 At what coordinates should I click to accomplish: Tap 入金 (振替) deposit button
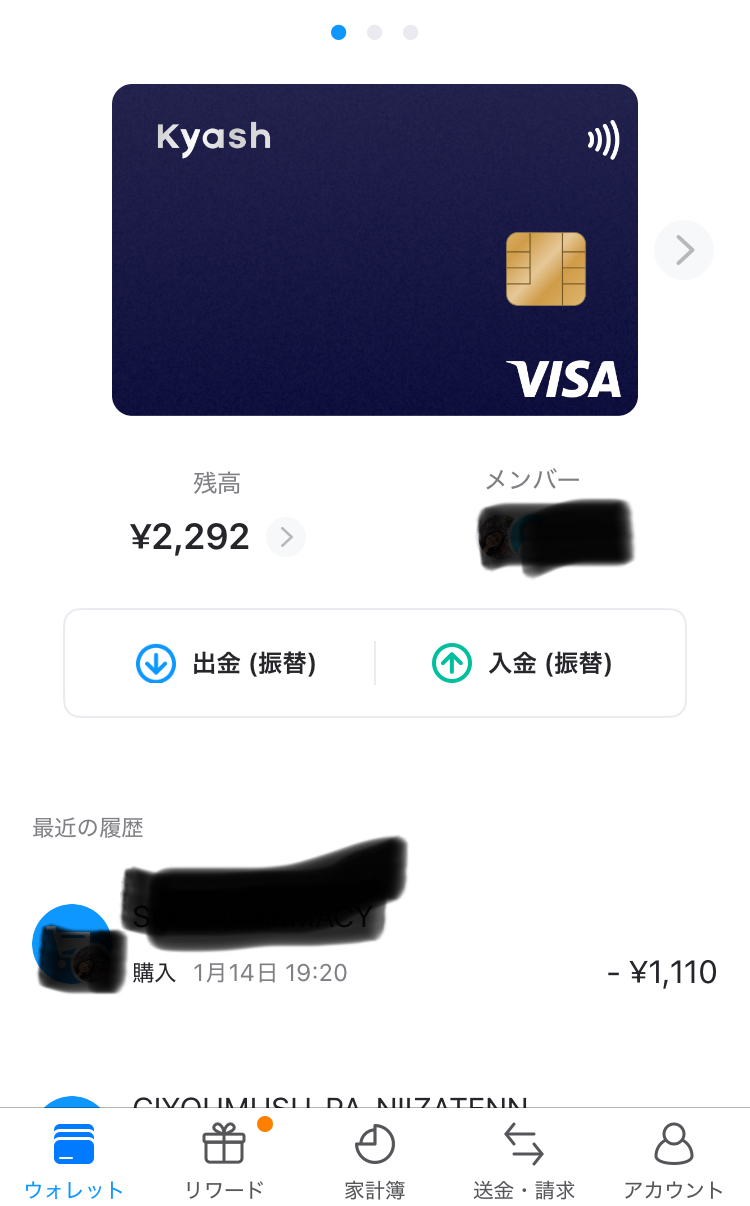[521, 663]
